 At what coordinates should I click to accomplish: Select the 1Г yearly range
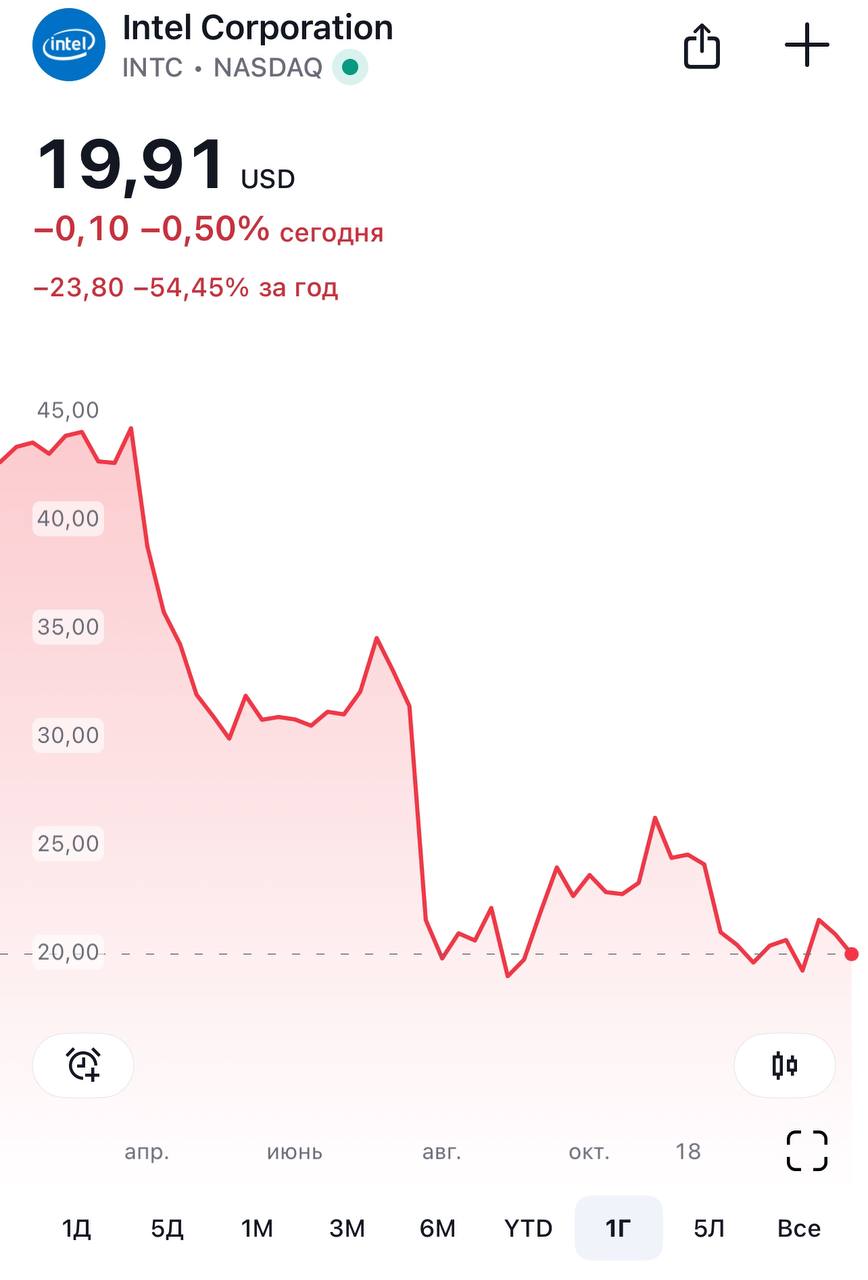[618, 1228]
